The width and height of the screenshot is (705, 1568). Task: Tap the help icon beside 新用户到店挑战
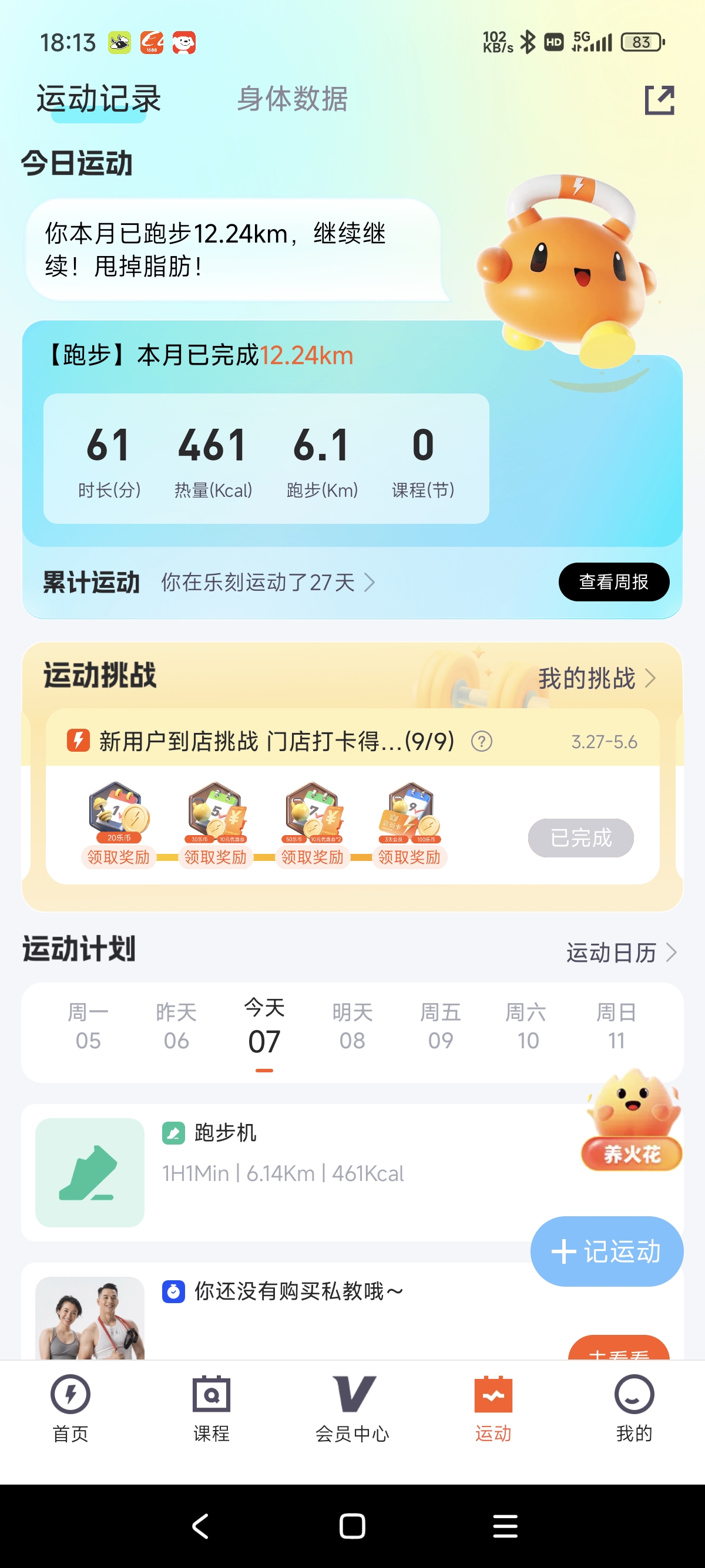pyautogui.click(x=482, y=741)
